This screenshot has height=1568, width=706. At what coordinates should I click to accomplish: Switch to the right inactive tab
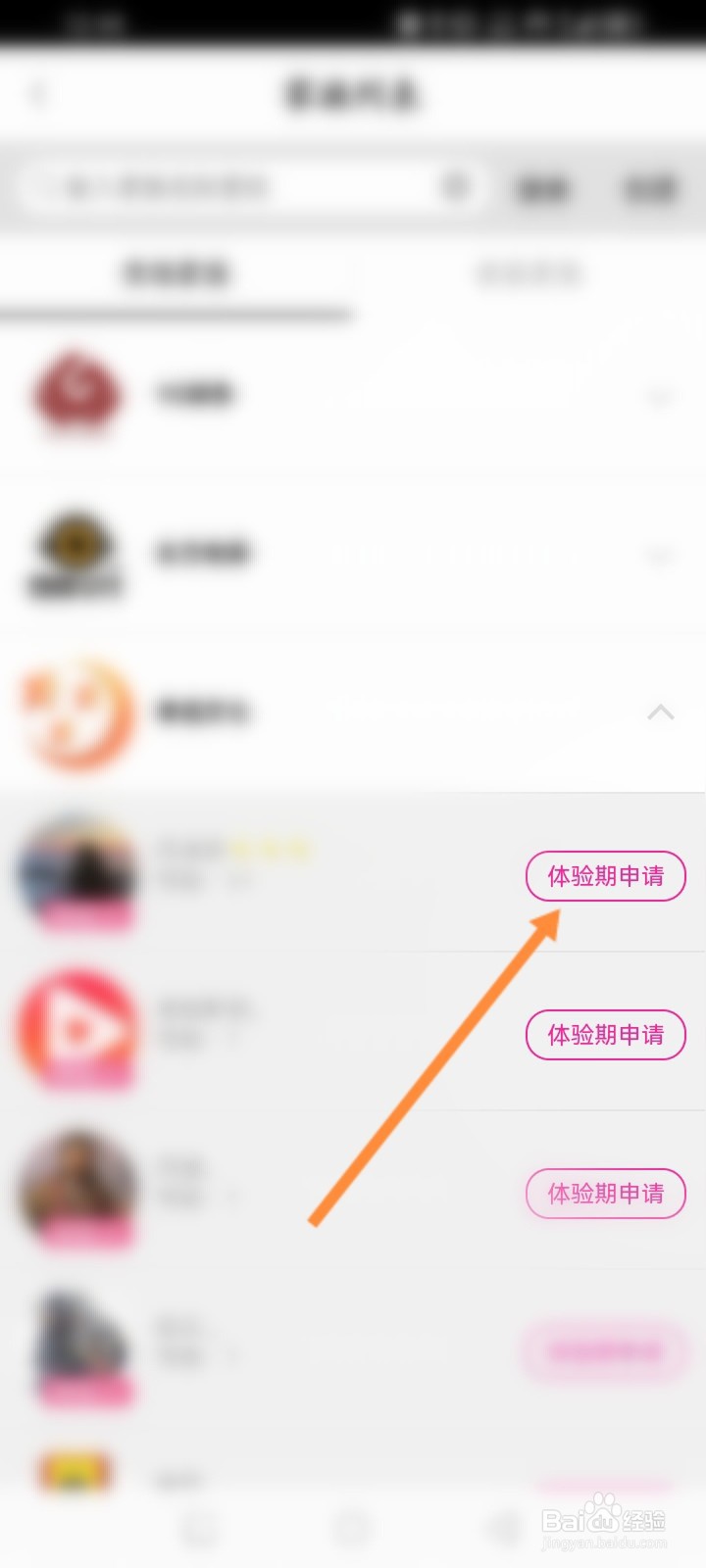tap(528, 274)
